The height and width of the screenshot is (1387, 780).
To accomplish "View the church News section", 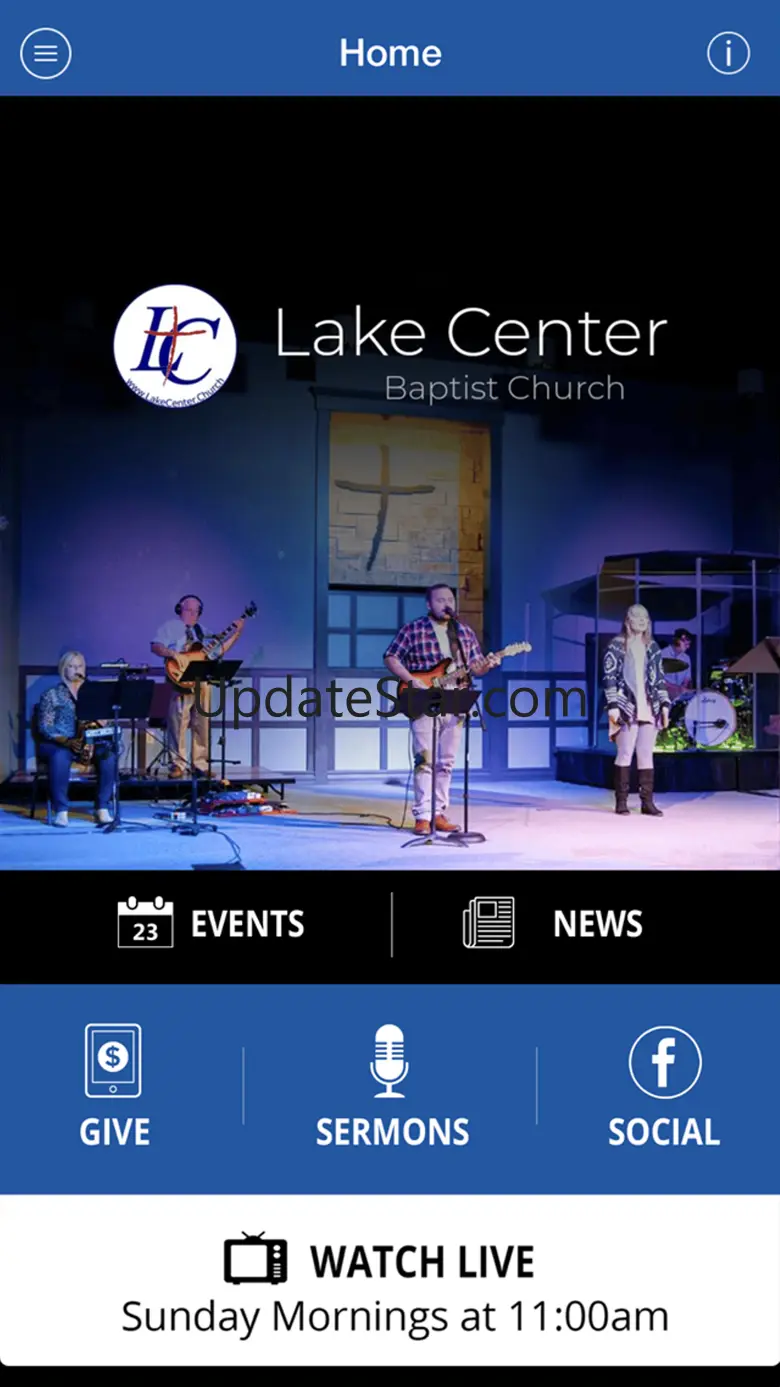I will tap(553, 923).
